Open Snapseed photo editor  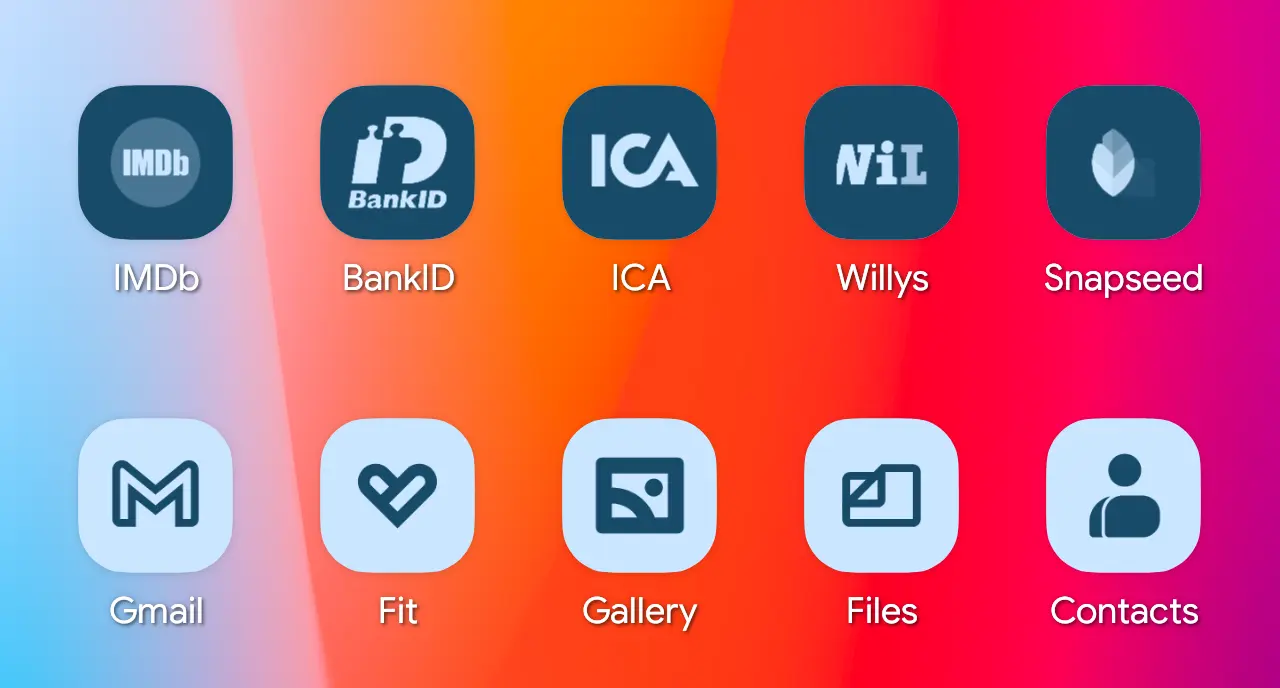click(x=1123, y=162)
